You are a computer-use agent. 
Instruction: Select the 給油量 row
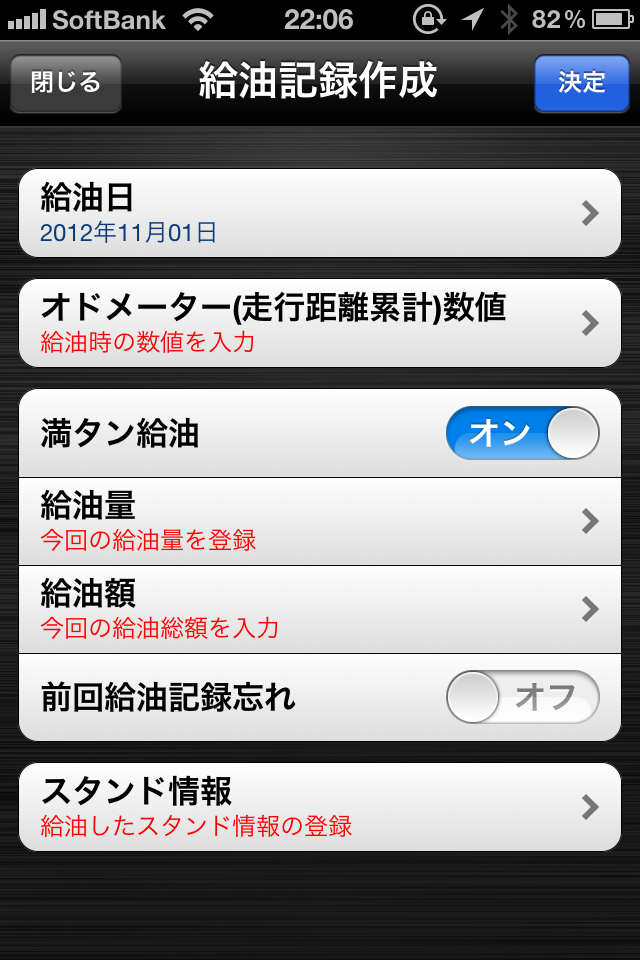[x=320, y=521]
